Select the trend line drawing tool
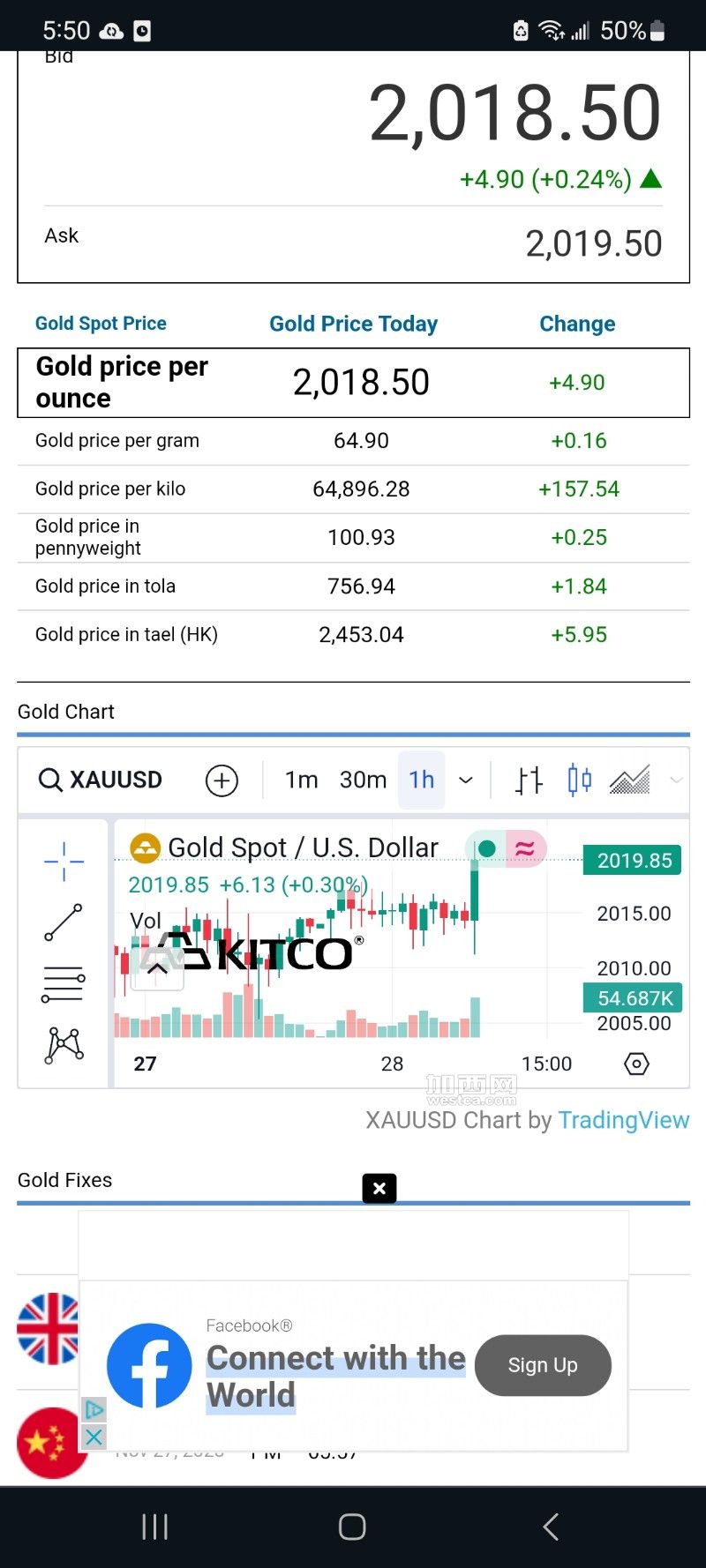 coord(64,922)
